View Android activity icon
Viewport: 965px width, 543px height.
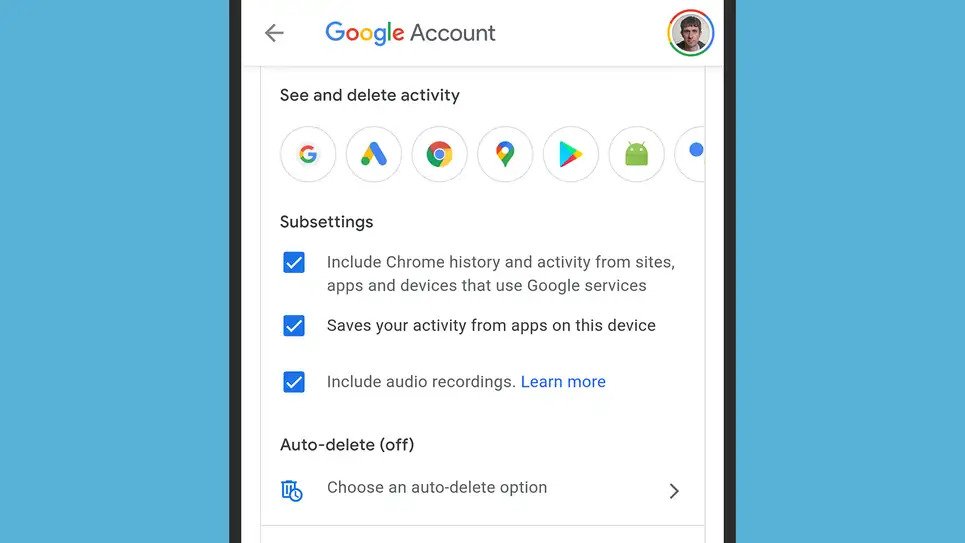coord(636,154)
